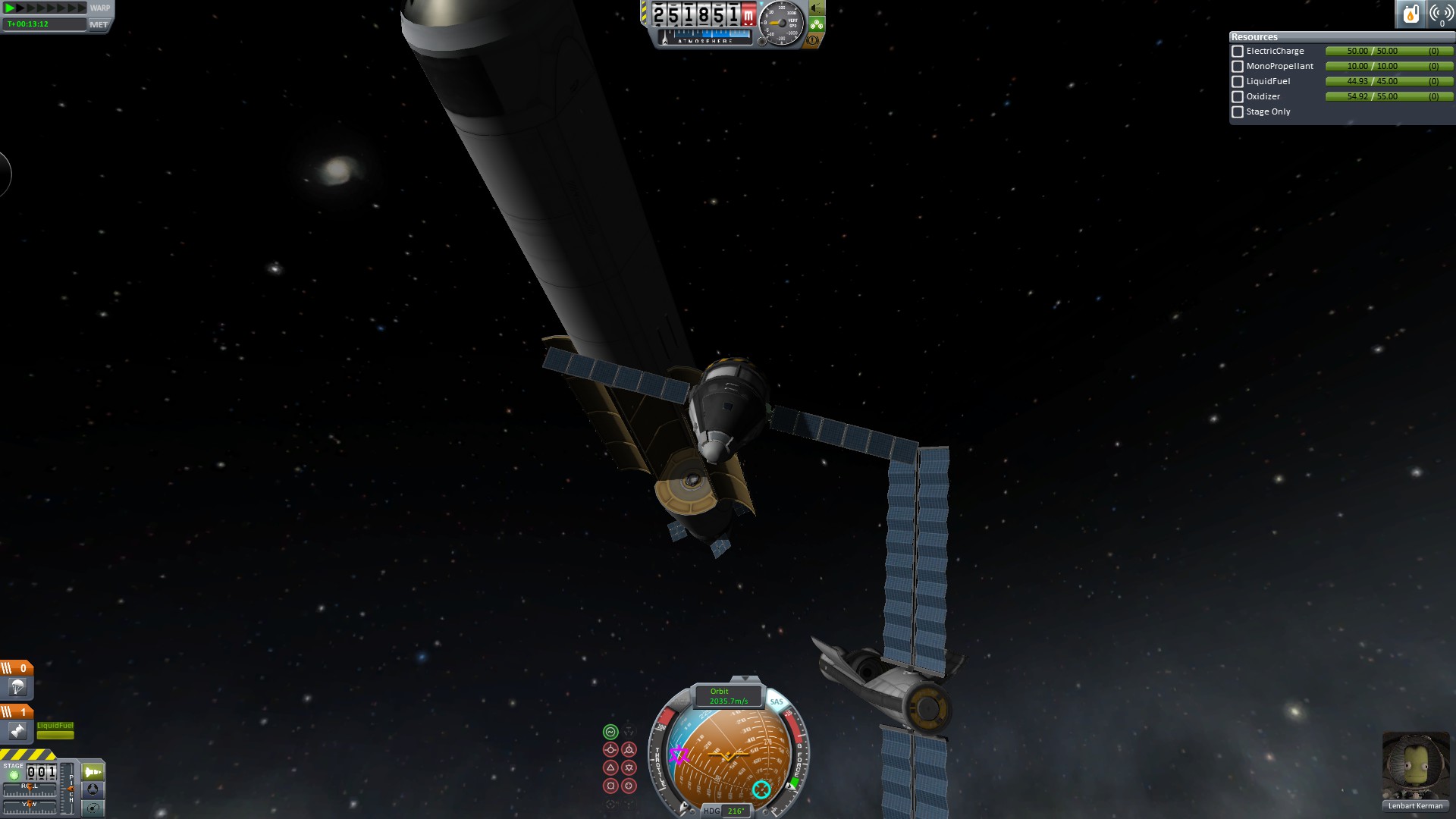Toggle the green gear action button
The image size is (1456, 819).
click(x=817, y=24)
